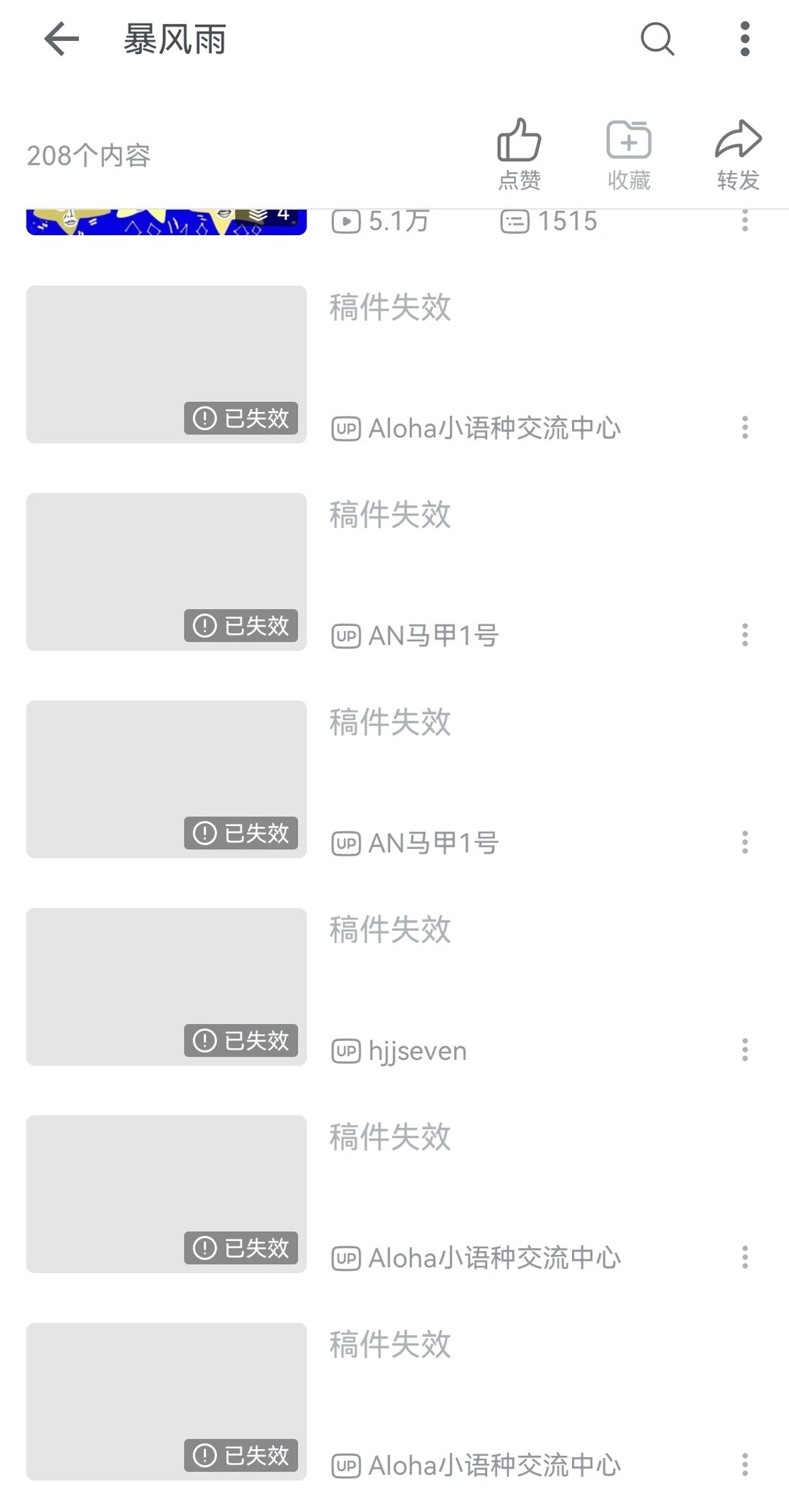Open more options for hjjseven item

[x=744, y=1049]
